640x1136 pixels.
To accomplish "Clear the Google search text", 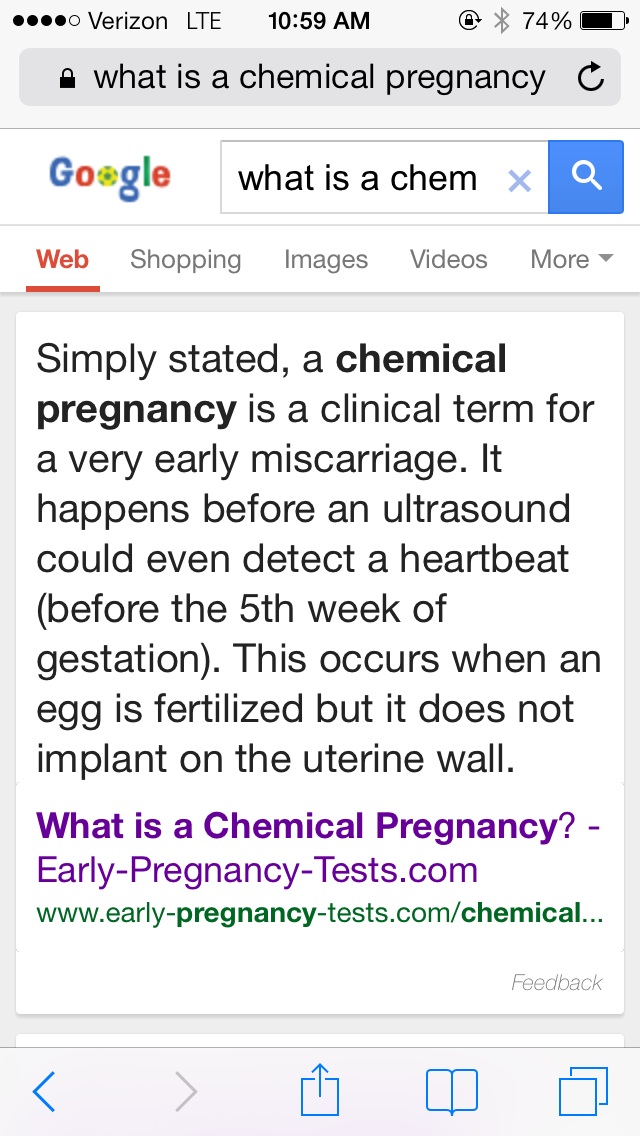I will coord(519,180).
